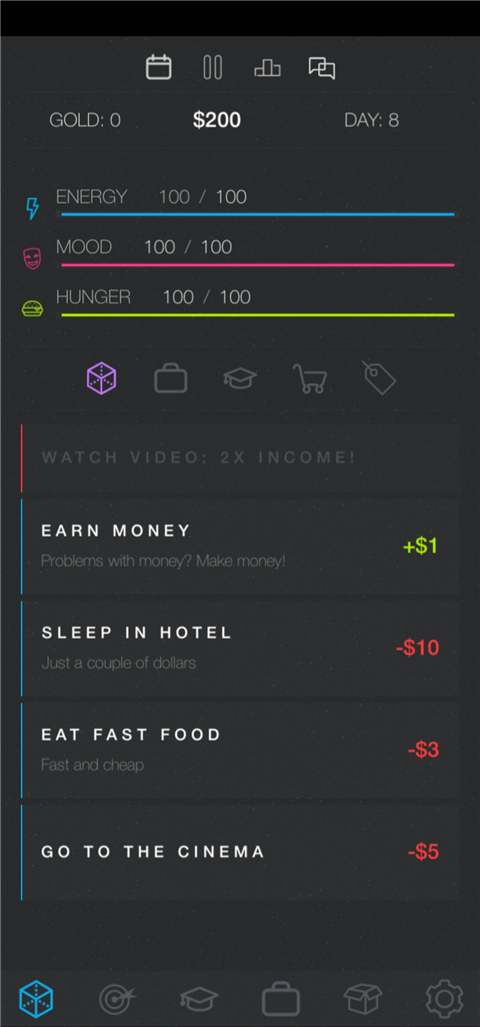480x1027 pixels.
Task: Open the bottom bar education tab
Action: pyautogui.click(x=199, y=999)
